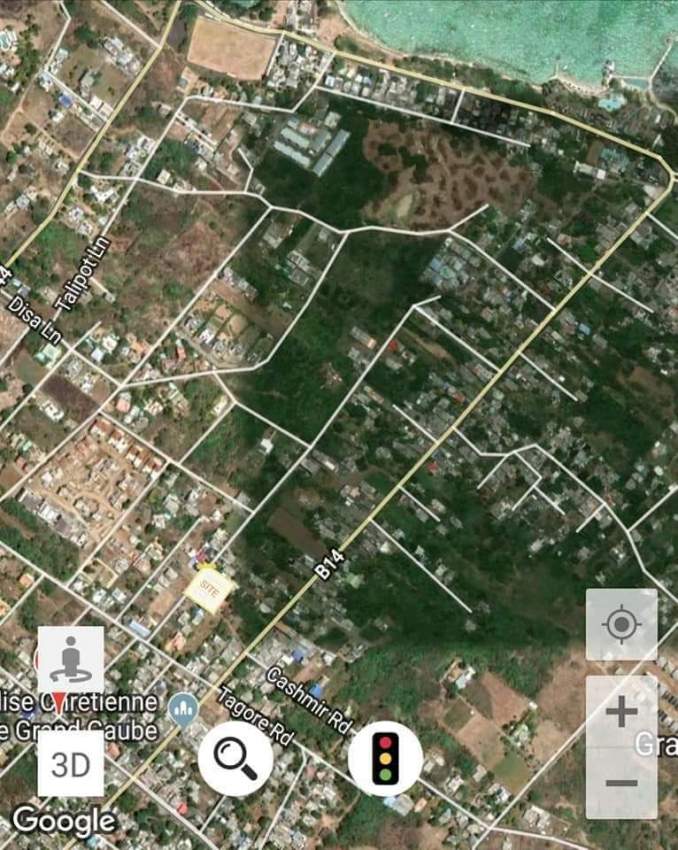Viewport: 678px width, 850px height.
Task: Toggle the traffic layer
Action: click(385, 758)
